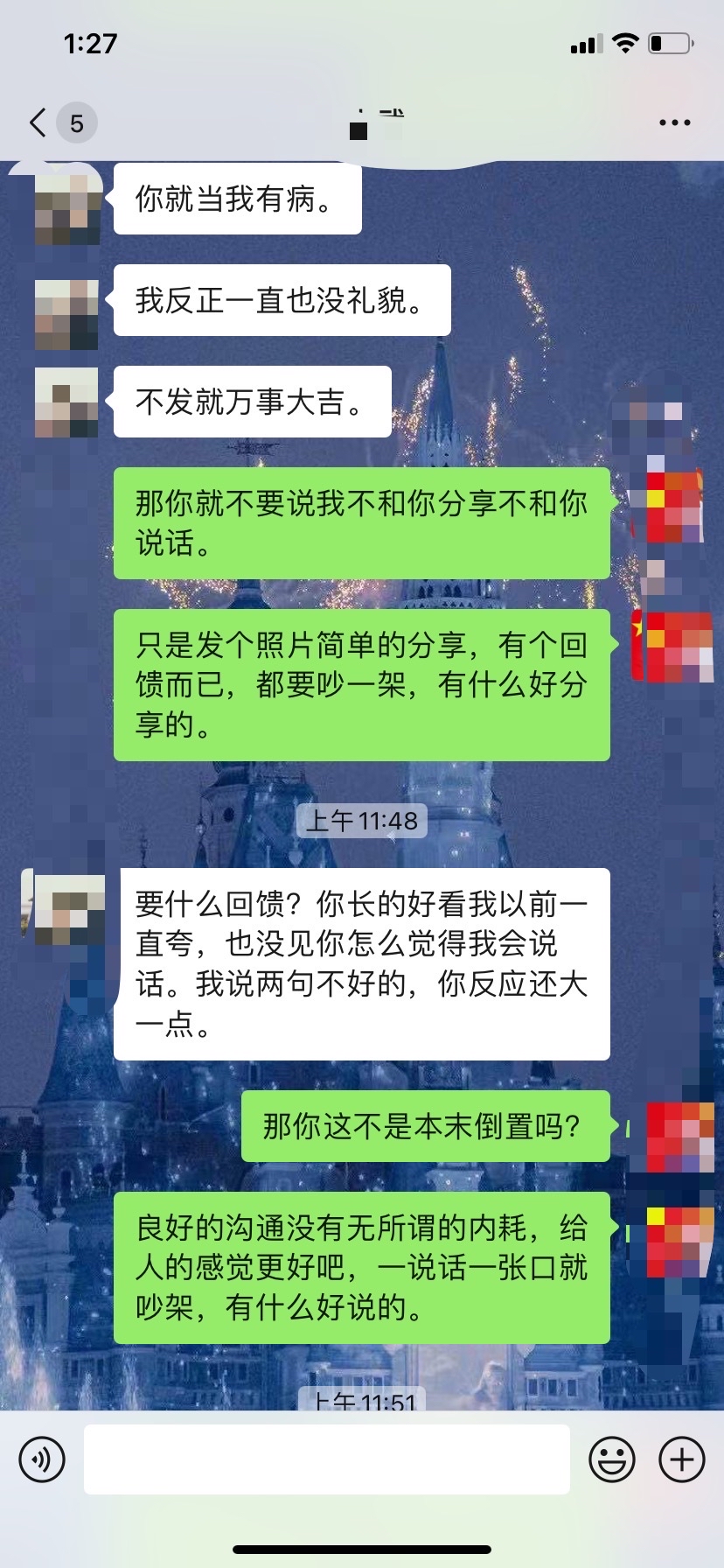Screen dimensions: 724x1568
Task: Open the chat info overflow menu
Action: pos(674,123)
